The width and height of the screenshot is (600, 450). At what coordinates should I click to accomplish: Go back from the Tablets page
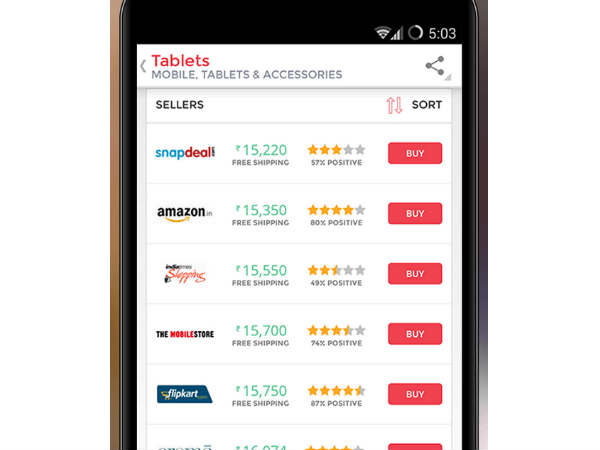(x=143, y=67)
